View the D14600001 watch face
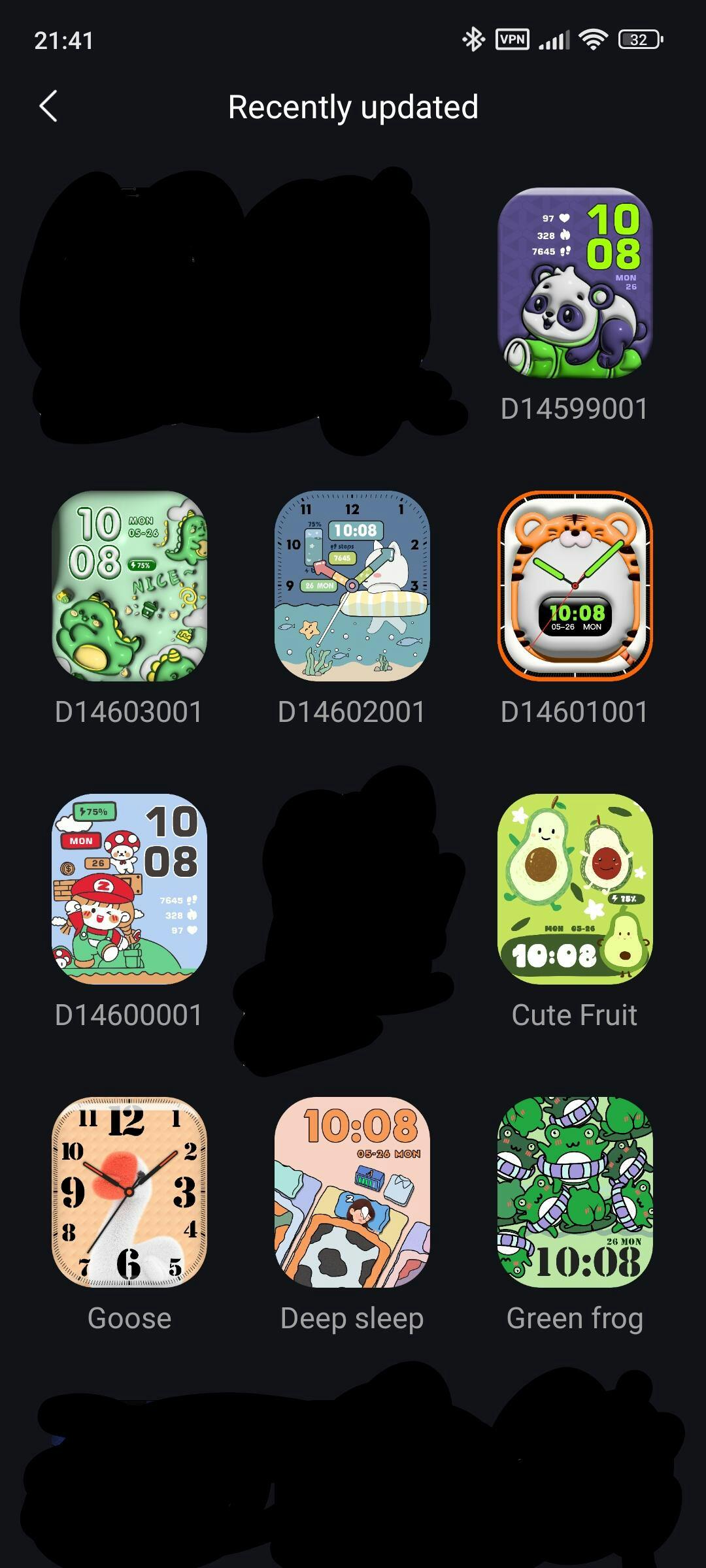706x1568 pixels. [x=129, y=889]
